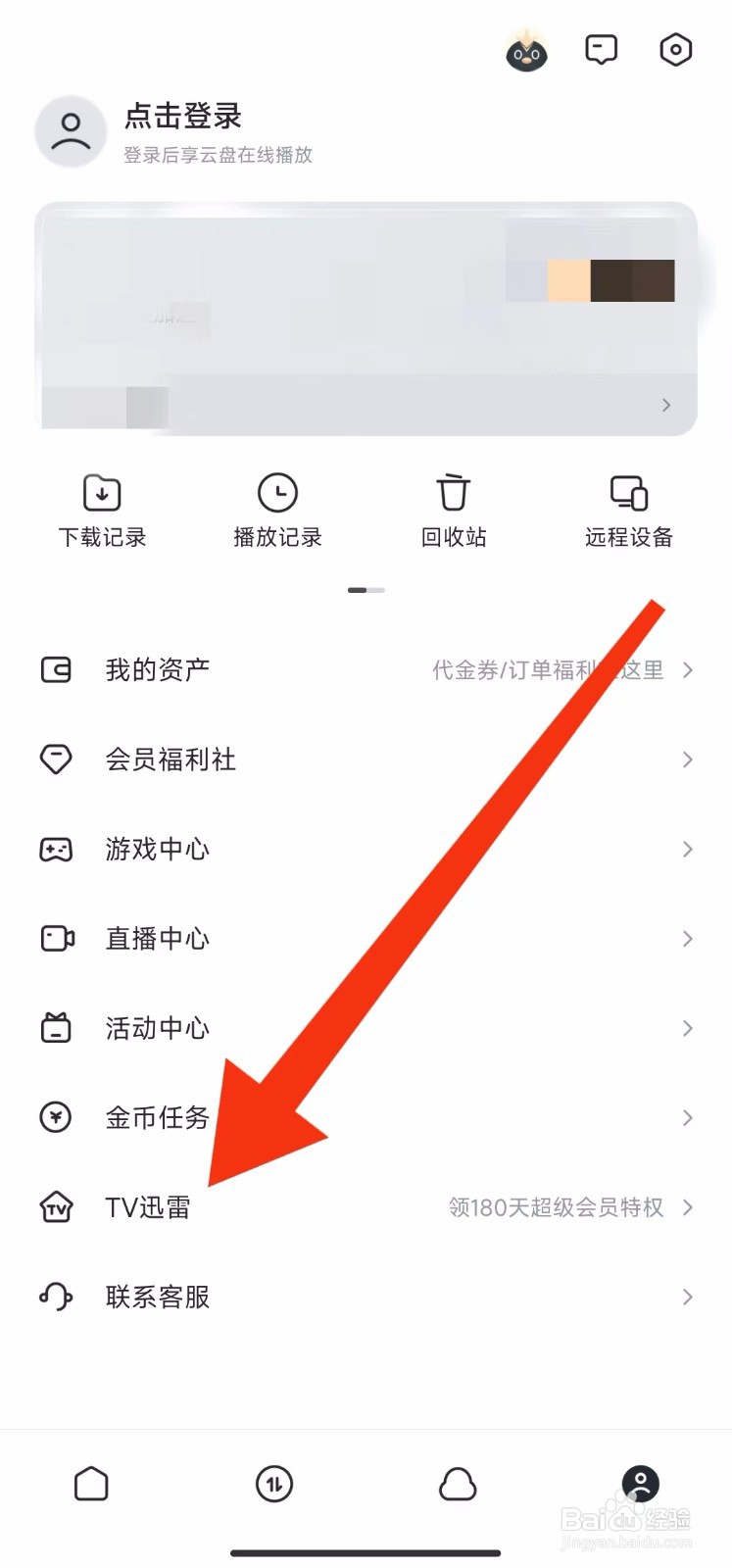
Task: Open 播放记录 (play history)
Action: (278, 509)
